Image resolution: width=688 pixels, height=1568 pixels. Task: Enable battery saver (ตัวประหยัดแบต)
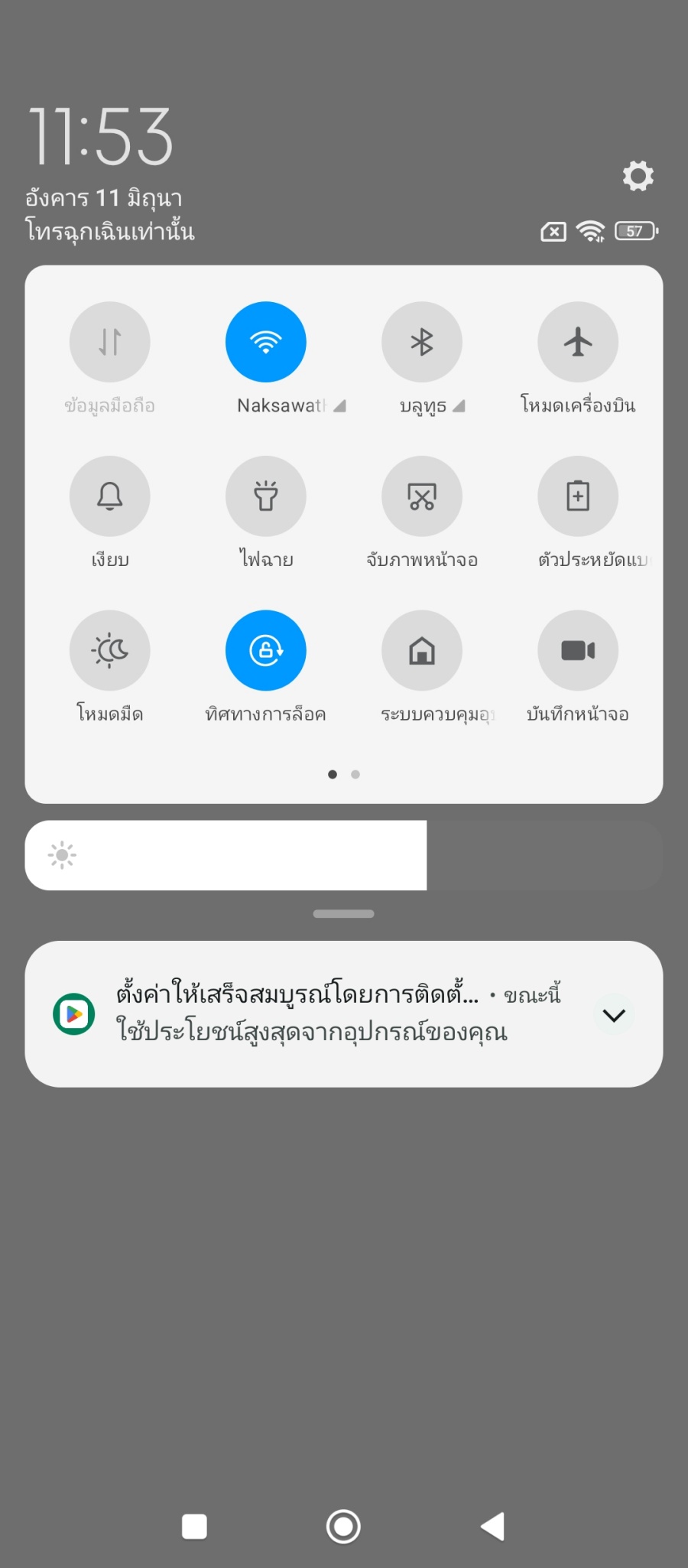click(577, 496)
